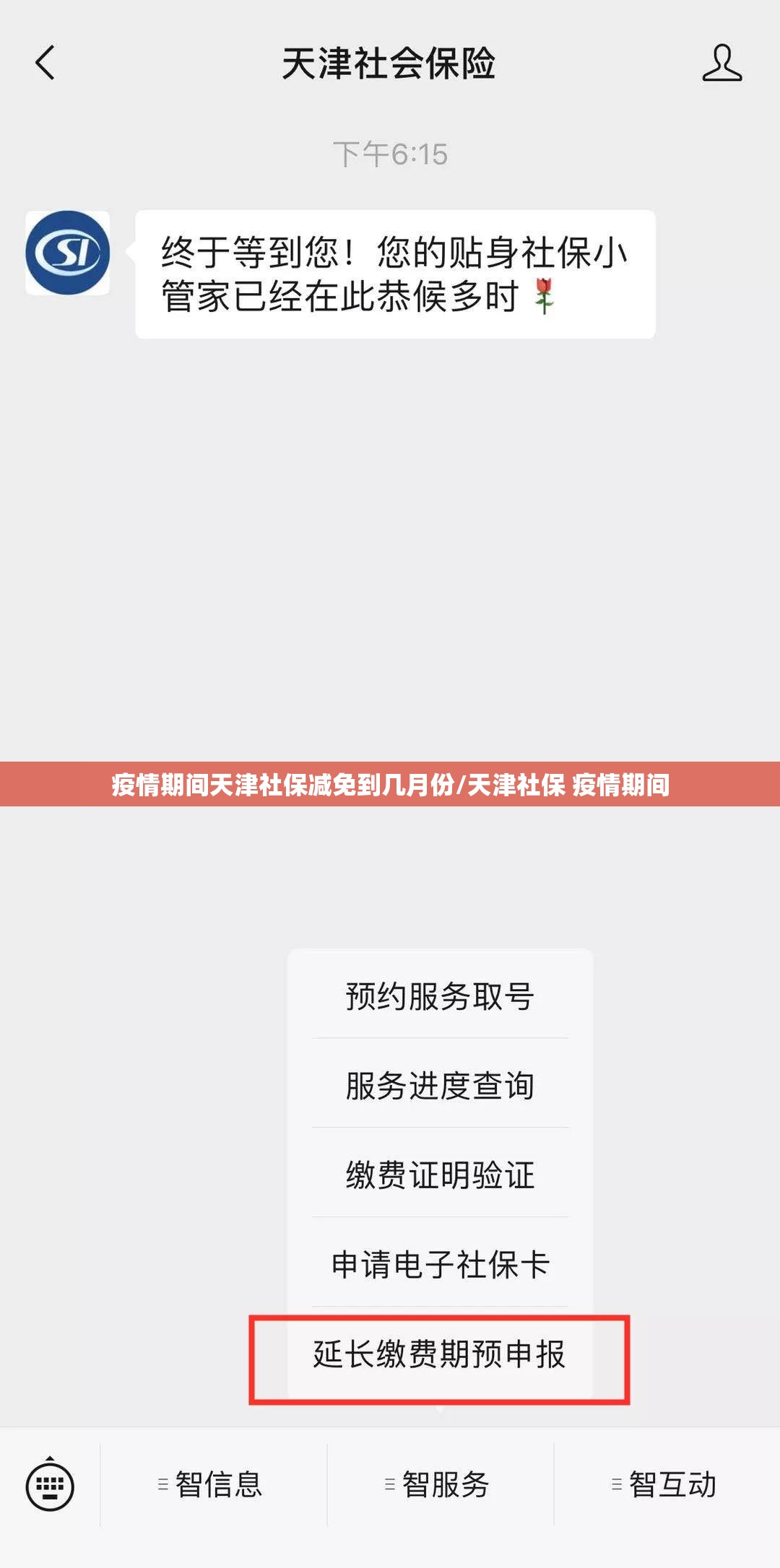This screenshot has height=1568, width=780.
Task: Switch to keyboard input mode
Action: 50,1484
